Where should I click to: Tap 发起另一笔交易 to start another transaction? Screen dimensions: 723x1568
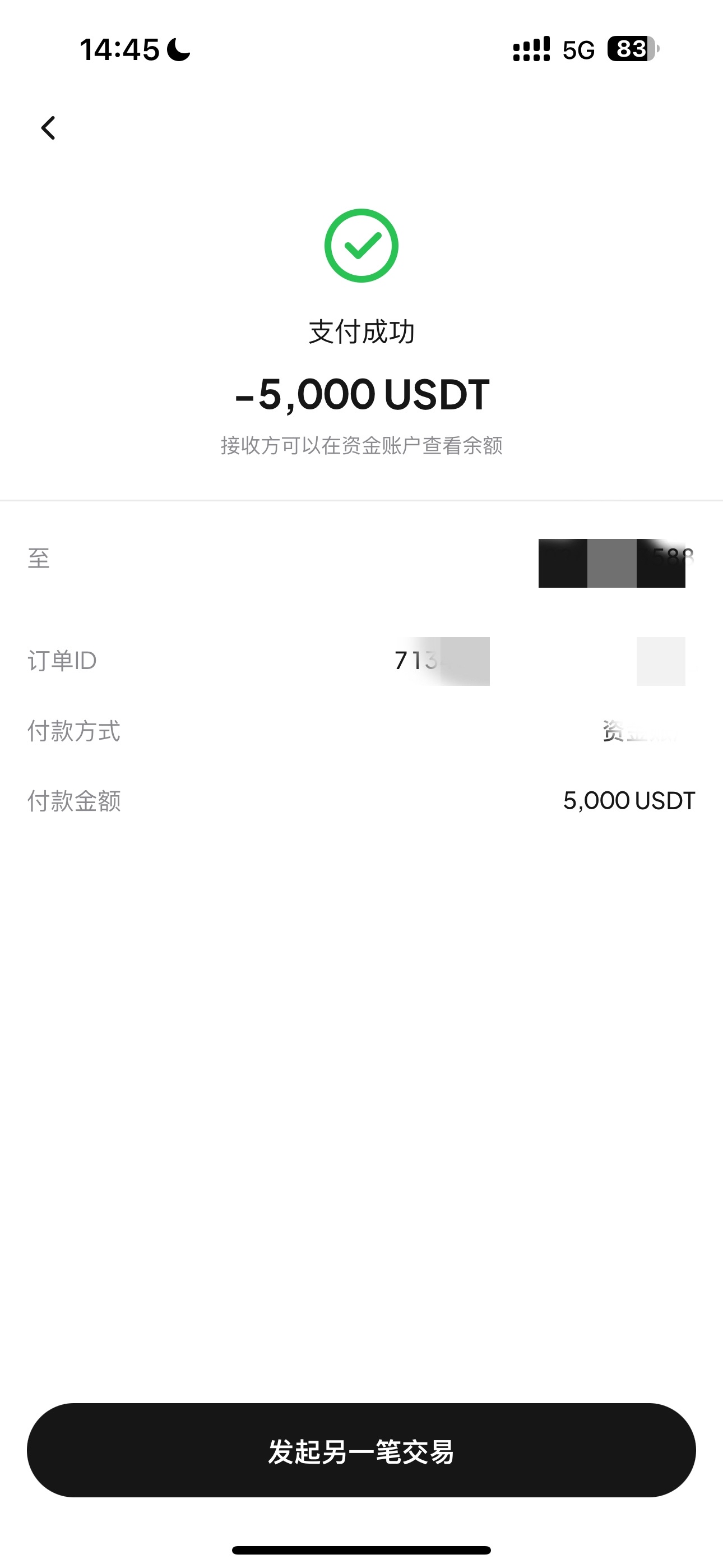coord(361,1451)
